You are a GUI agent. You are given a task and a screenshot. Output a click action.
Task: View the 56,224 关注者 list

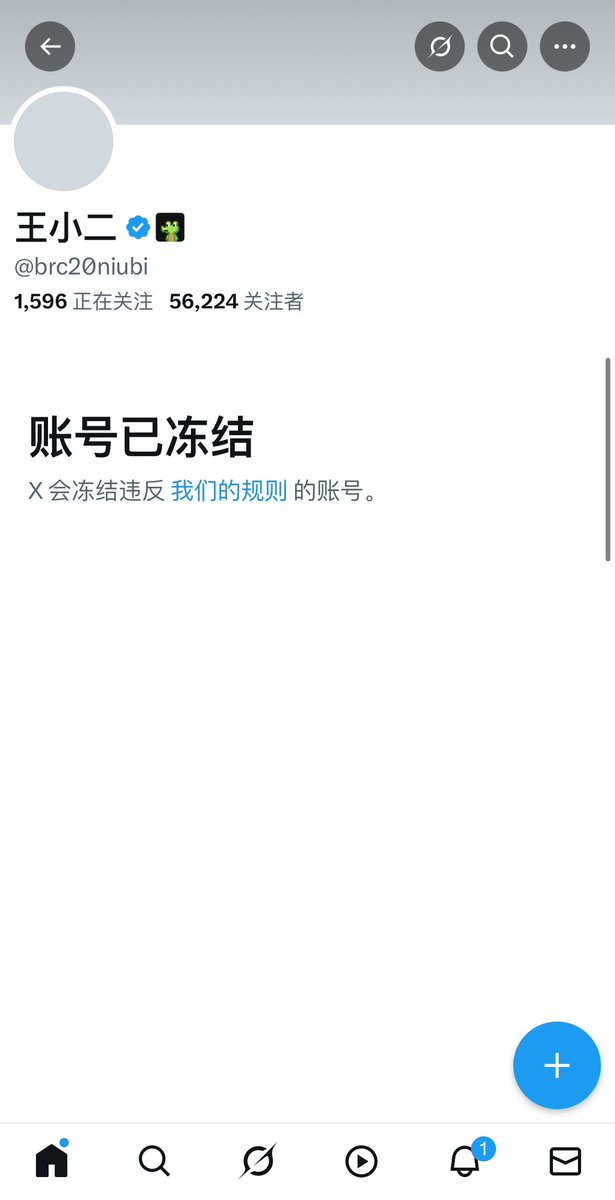click(236, 301)
